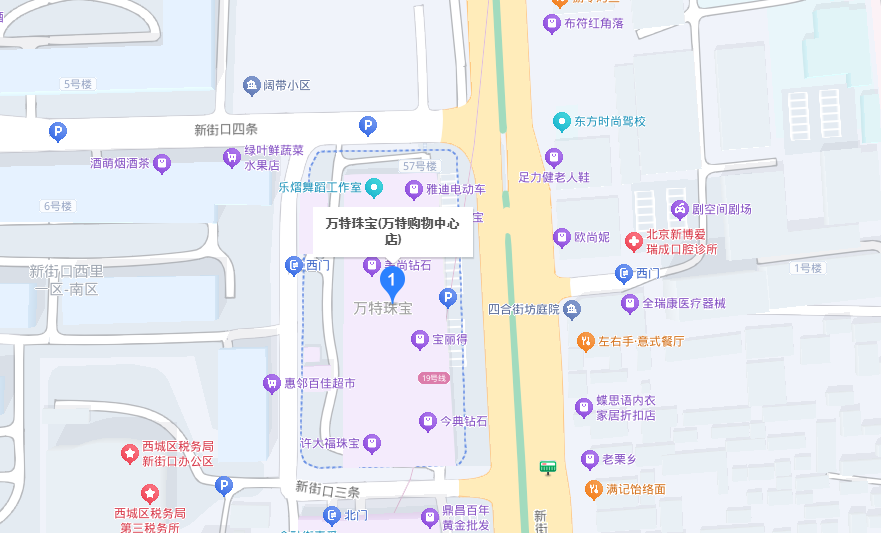This screenshot has width=881, height=533.
Task: Tap the 酒萌烟酒茶 shop marker
Action: coord(163,162)
